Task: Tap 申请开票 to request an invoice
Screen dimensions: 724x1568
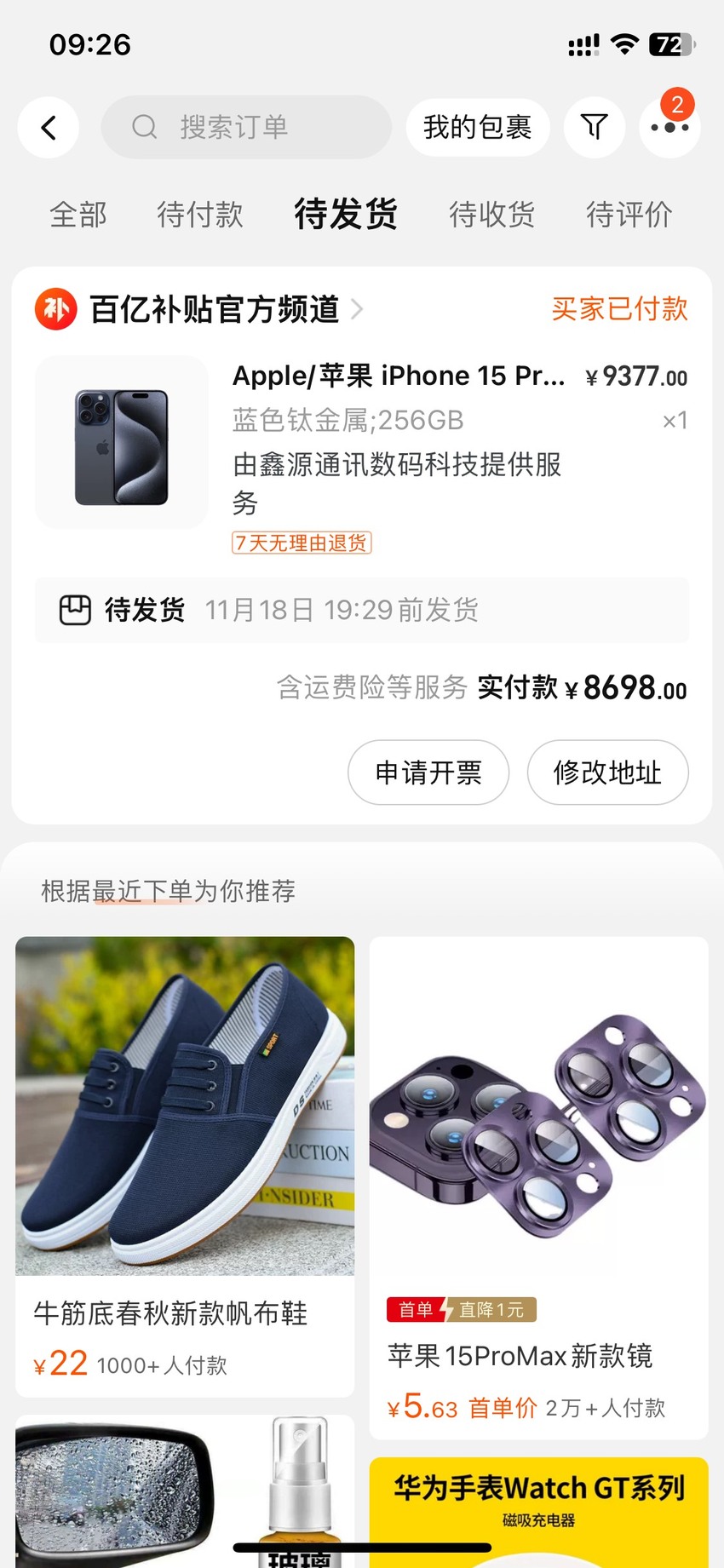Action: point(428,773)
